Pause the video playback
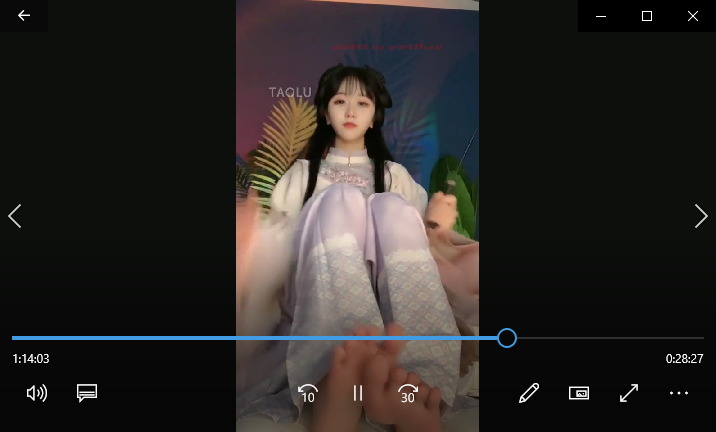 pos(358,393)
